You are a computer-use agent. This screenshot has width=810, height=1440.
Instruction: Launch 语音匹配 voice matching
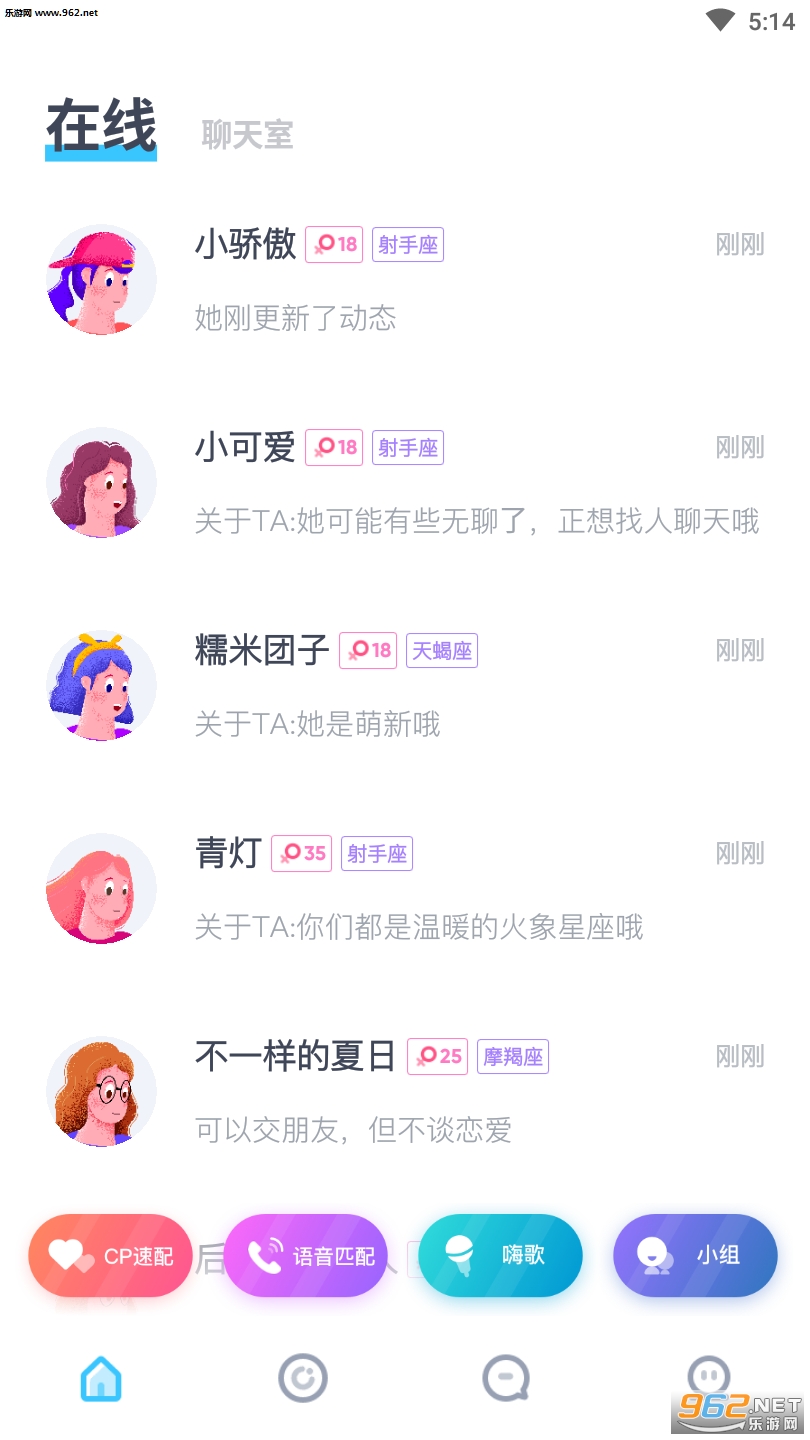coord(305,1256)
